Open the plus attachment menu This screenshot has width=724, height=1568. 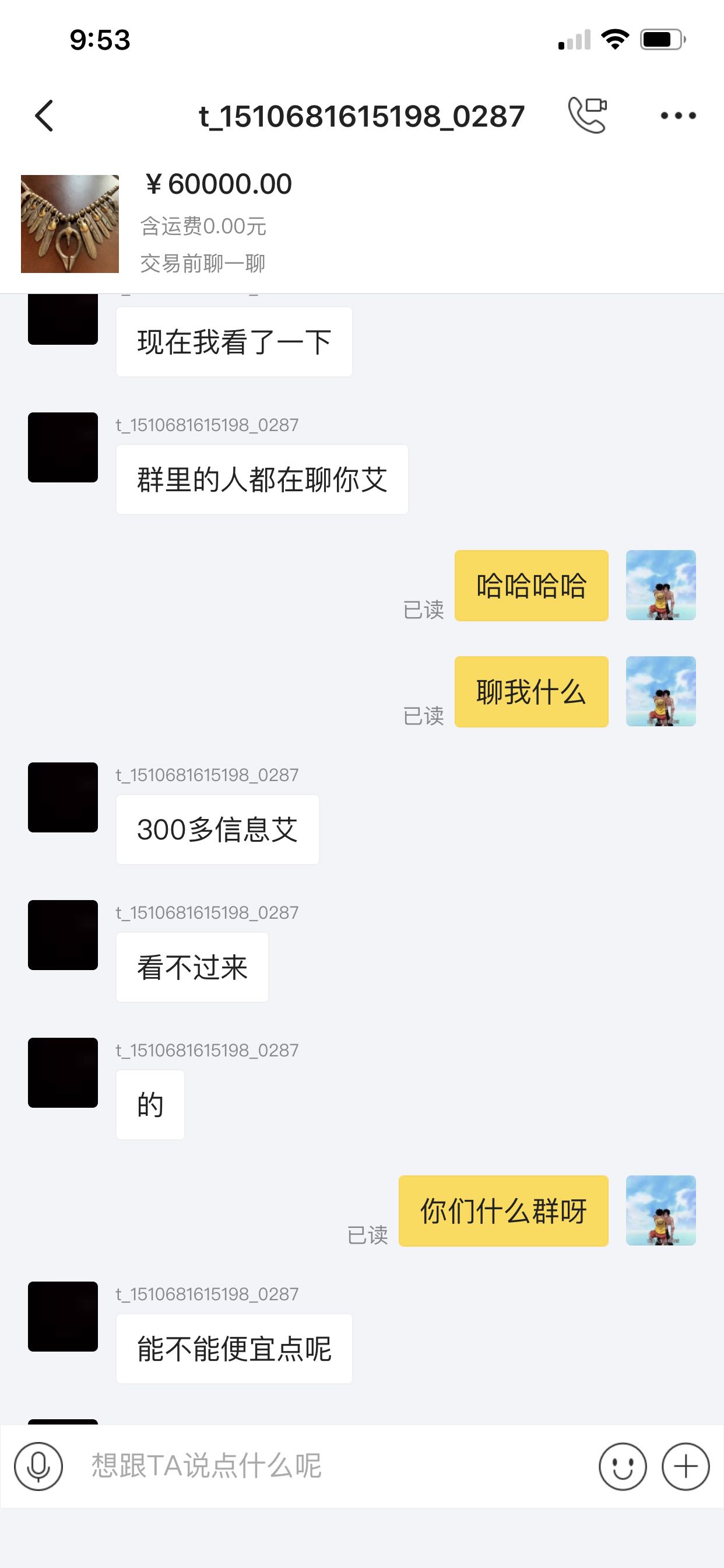(x=686, y=1466)
